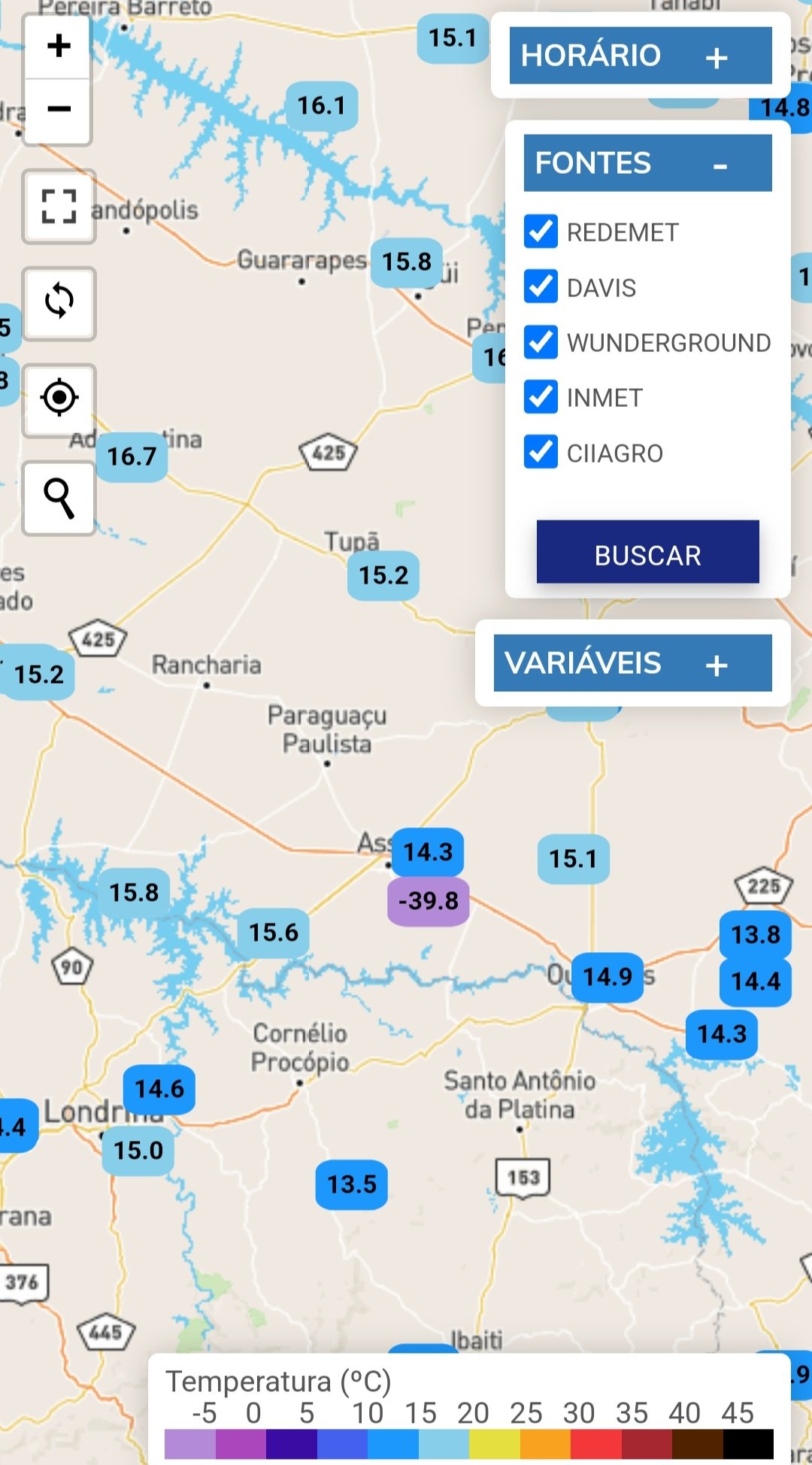This screenshot has height=1465, width=812.
Task: Uncheck the REDEMET source
Action: (x=541, y=232)
